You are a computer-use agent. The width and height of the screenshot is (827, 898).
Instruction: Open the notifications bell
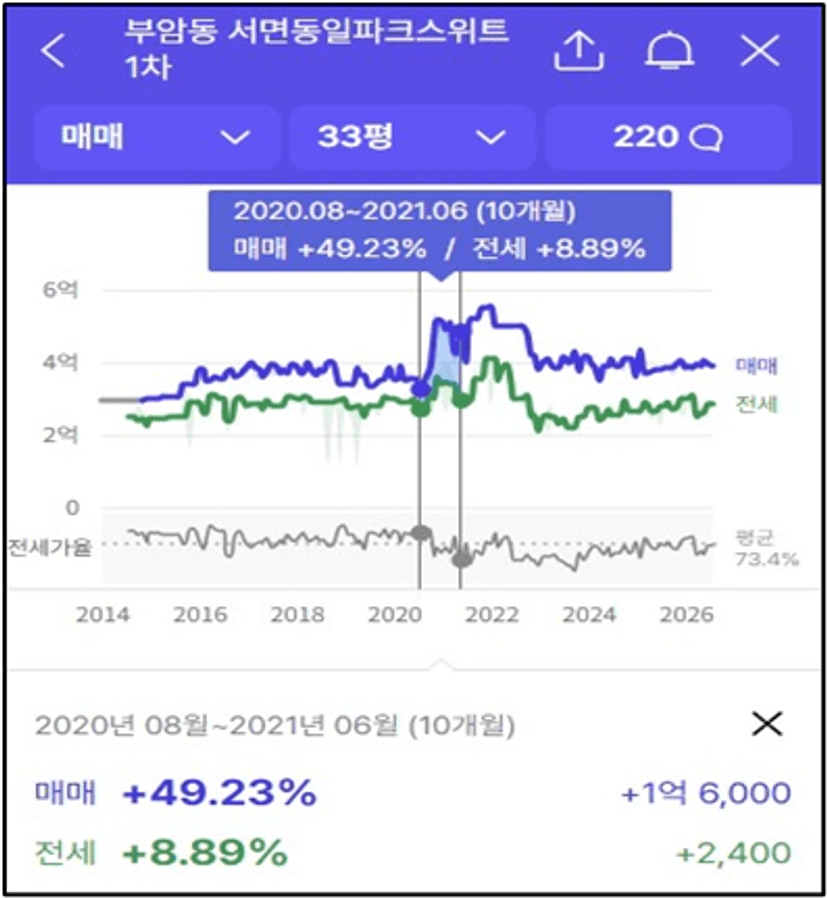[670, 51]
